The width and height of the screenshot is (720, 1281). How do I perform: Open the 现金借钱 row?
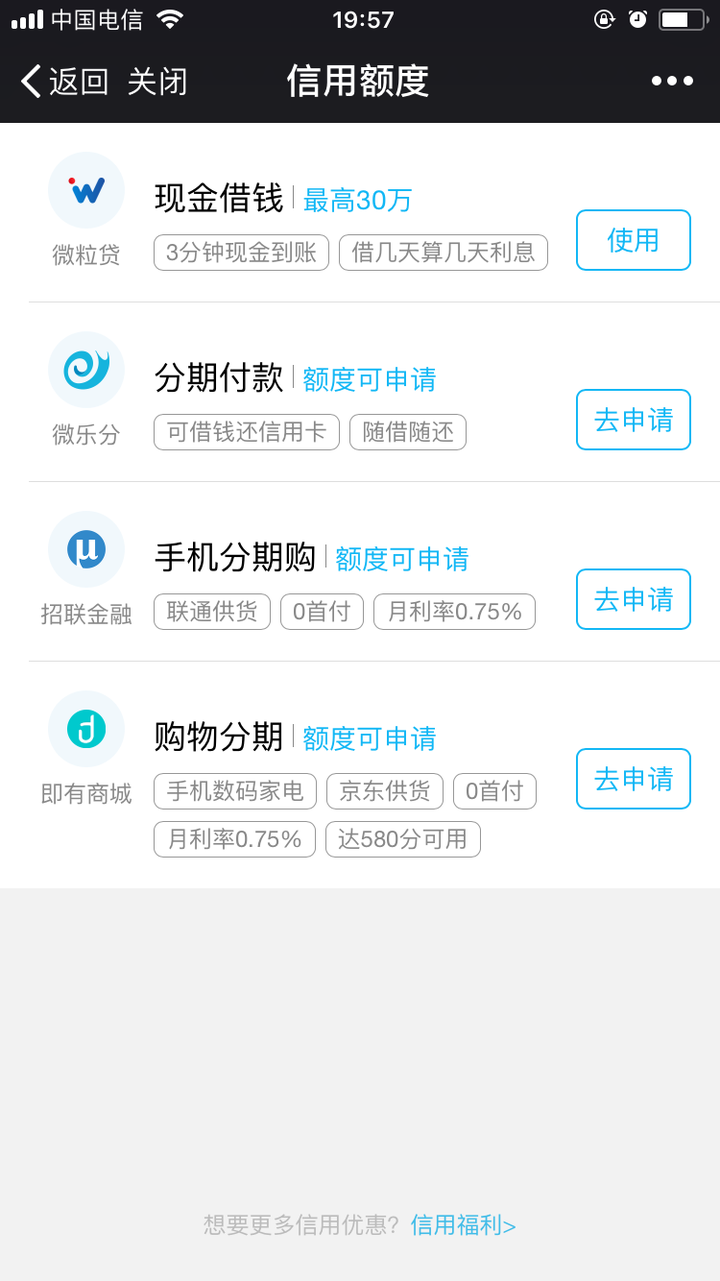[360, 213]
